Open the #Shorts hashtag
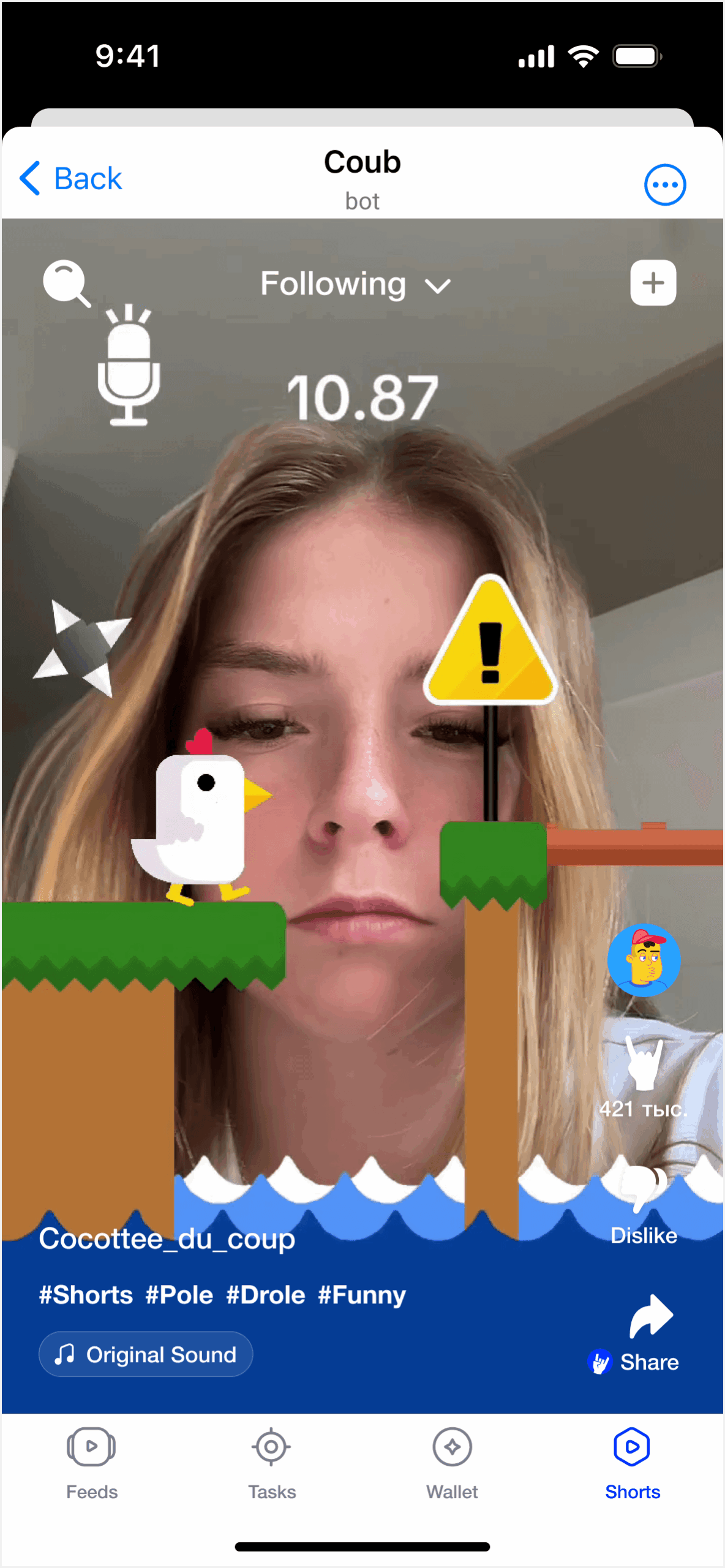This screenshot has height=1568, width=725. point(86,1295)
